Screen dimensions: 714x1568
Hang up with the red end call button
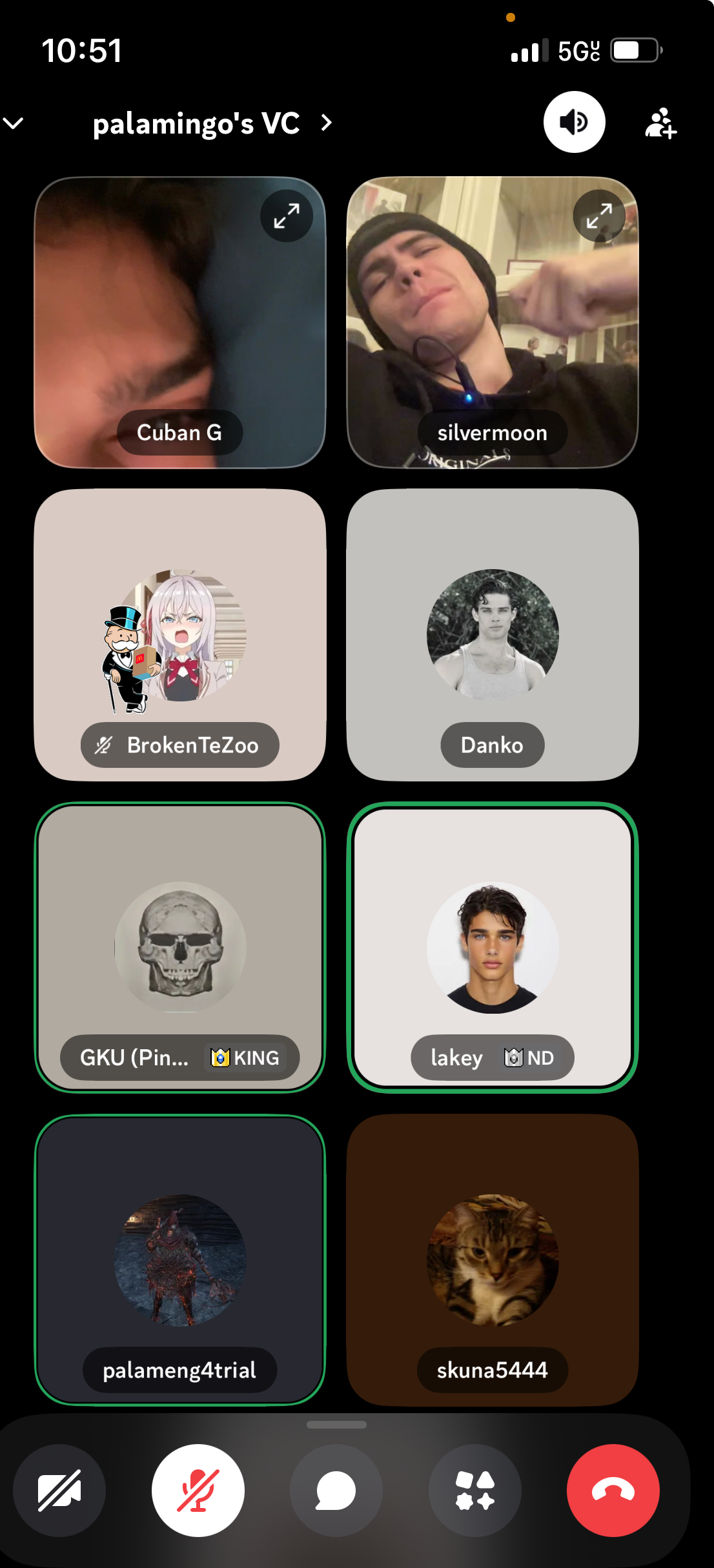pyautogui.click(x=613, y=1490)
